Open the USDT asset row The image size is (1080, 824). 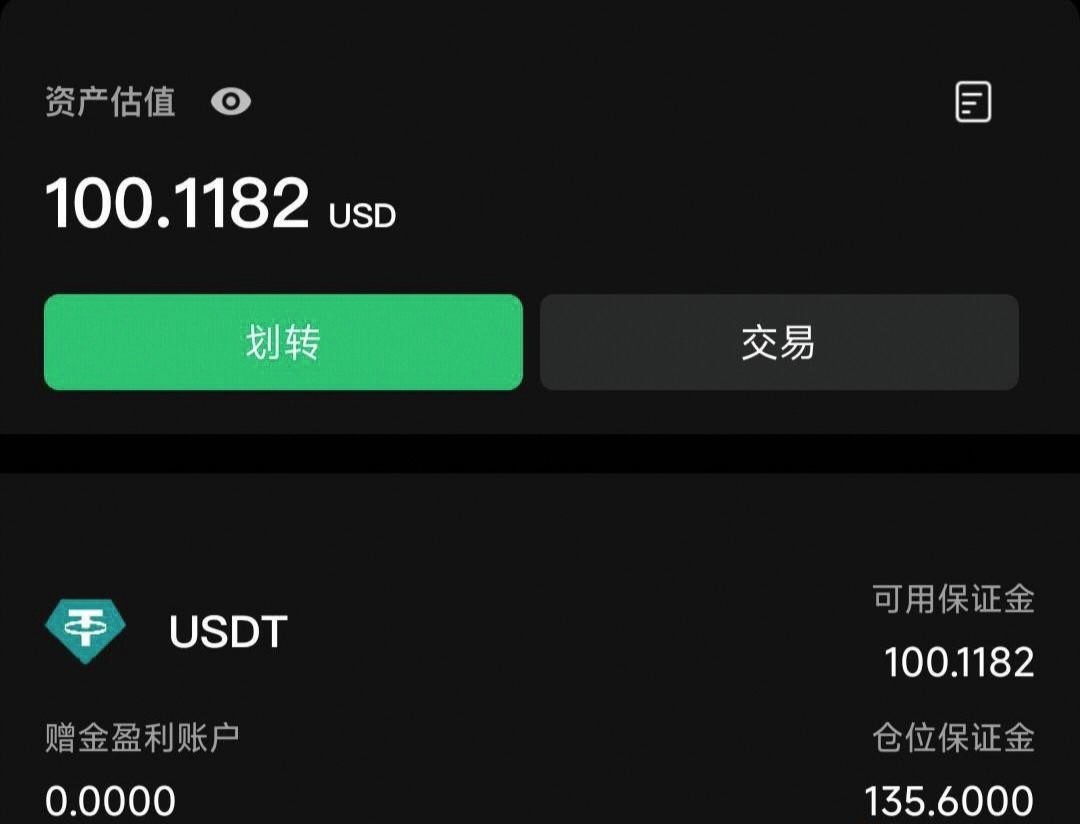click(x=228, y=632)
